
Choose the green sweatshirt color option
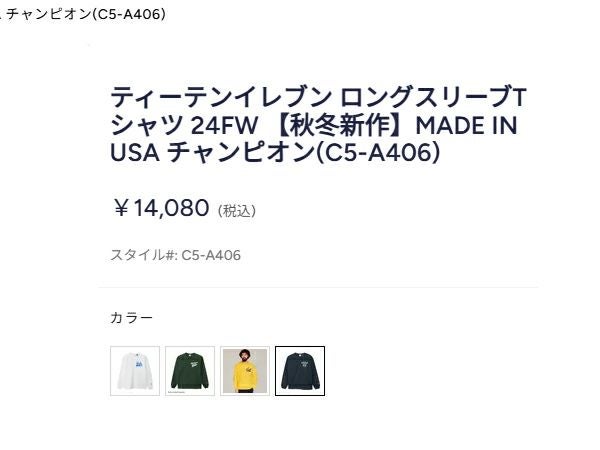(190, 371)
